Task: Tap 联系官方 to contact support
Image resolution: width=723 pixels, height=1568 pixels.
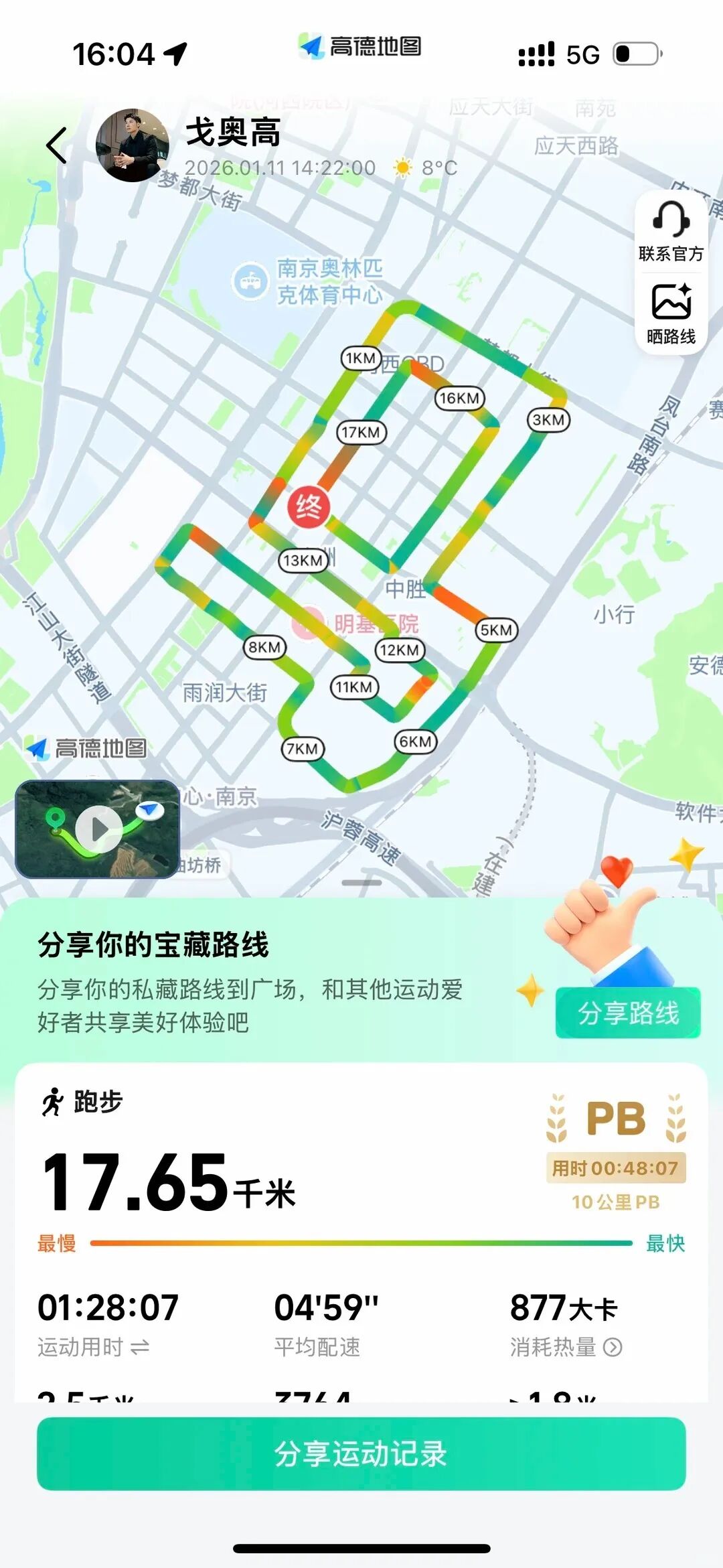Action: 671,231
